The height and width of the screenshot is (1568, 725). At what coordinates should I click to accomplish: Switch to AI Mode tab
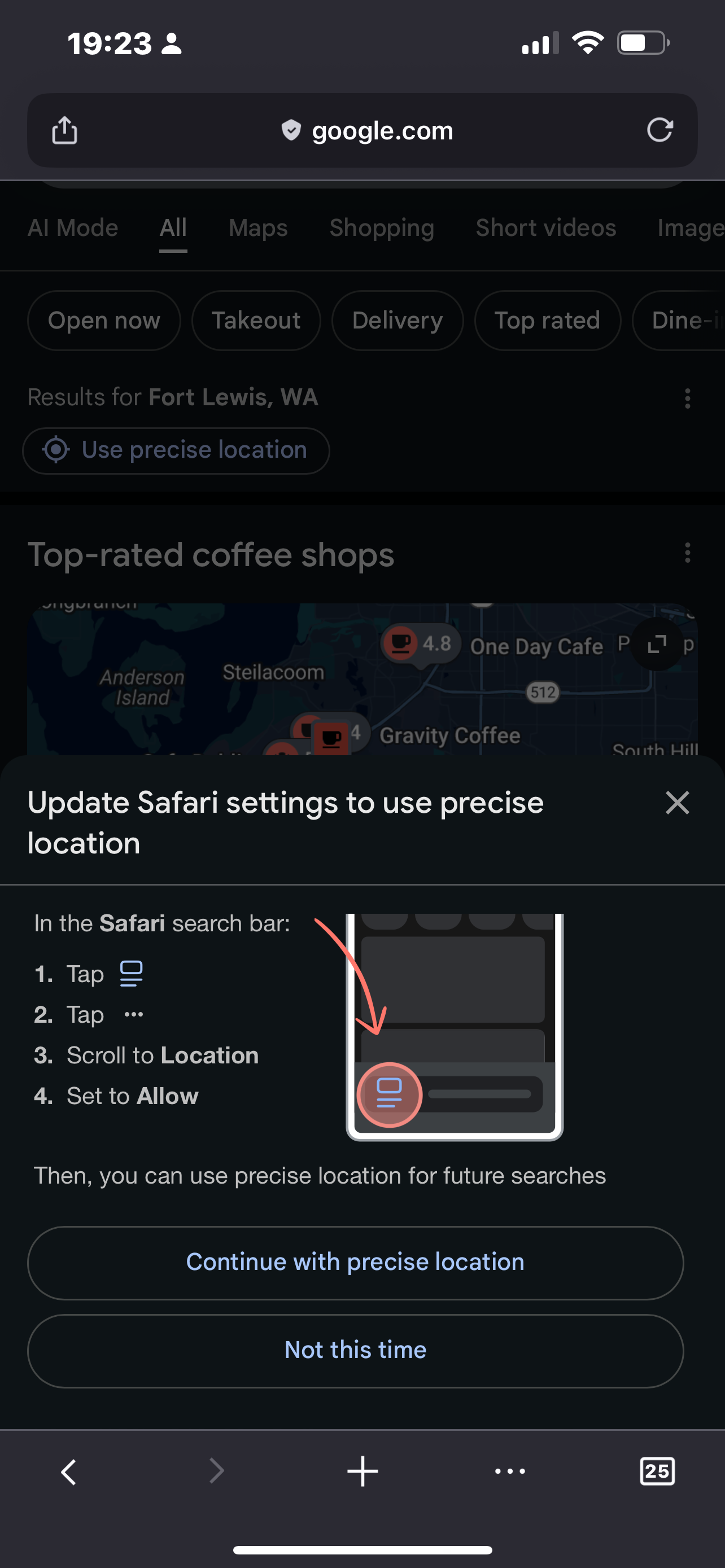point(73,228)
